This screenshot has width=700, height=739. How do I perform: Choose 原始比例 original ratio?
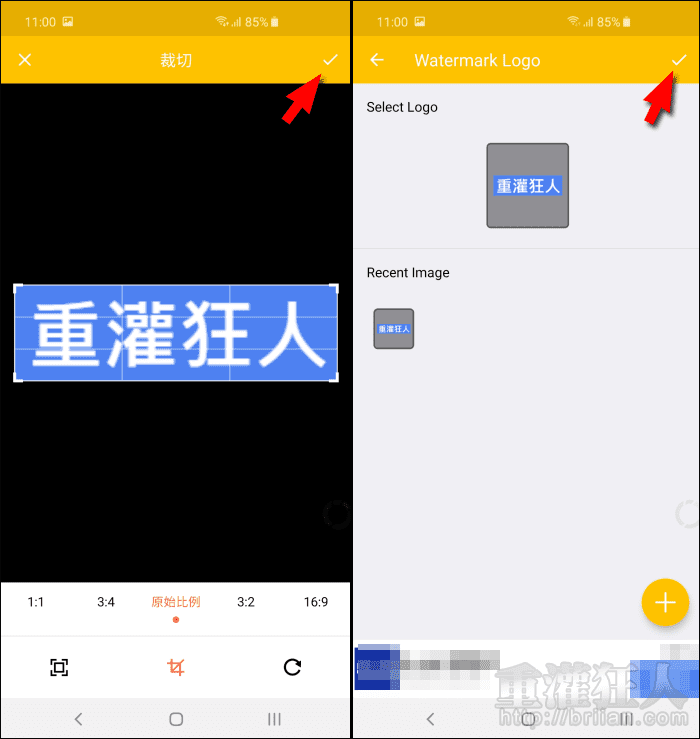176,602
